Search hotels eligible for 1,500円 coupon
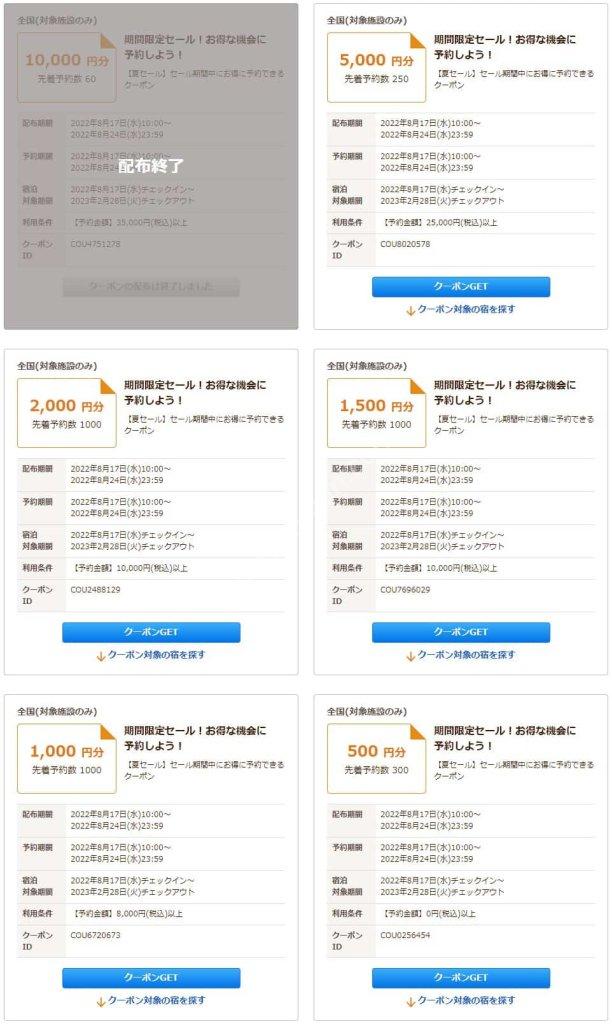 point(460,655)
